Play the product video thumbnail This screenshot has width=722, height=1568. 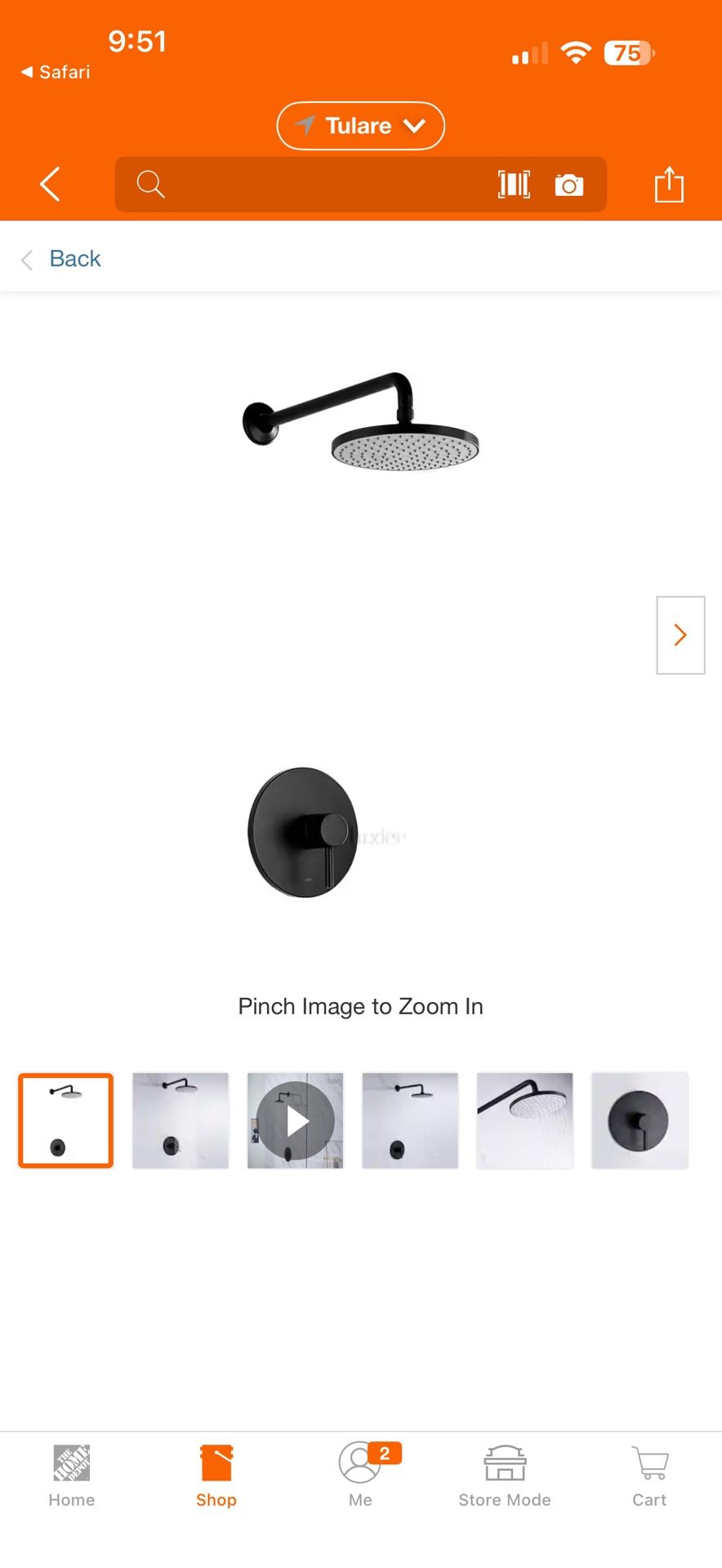click(x=295, y=1120)
